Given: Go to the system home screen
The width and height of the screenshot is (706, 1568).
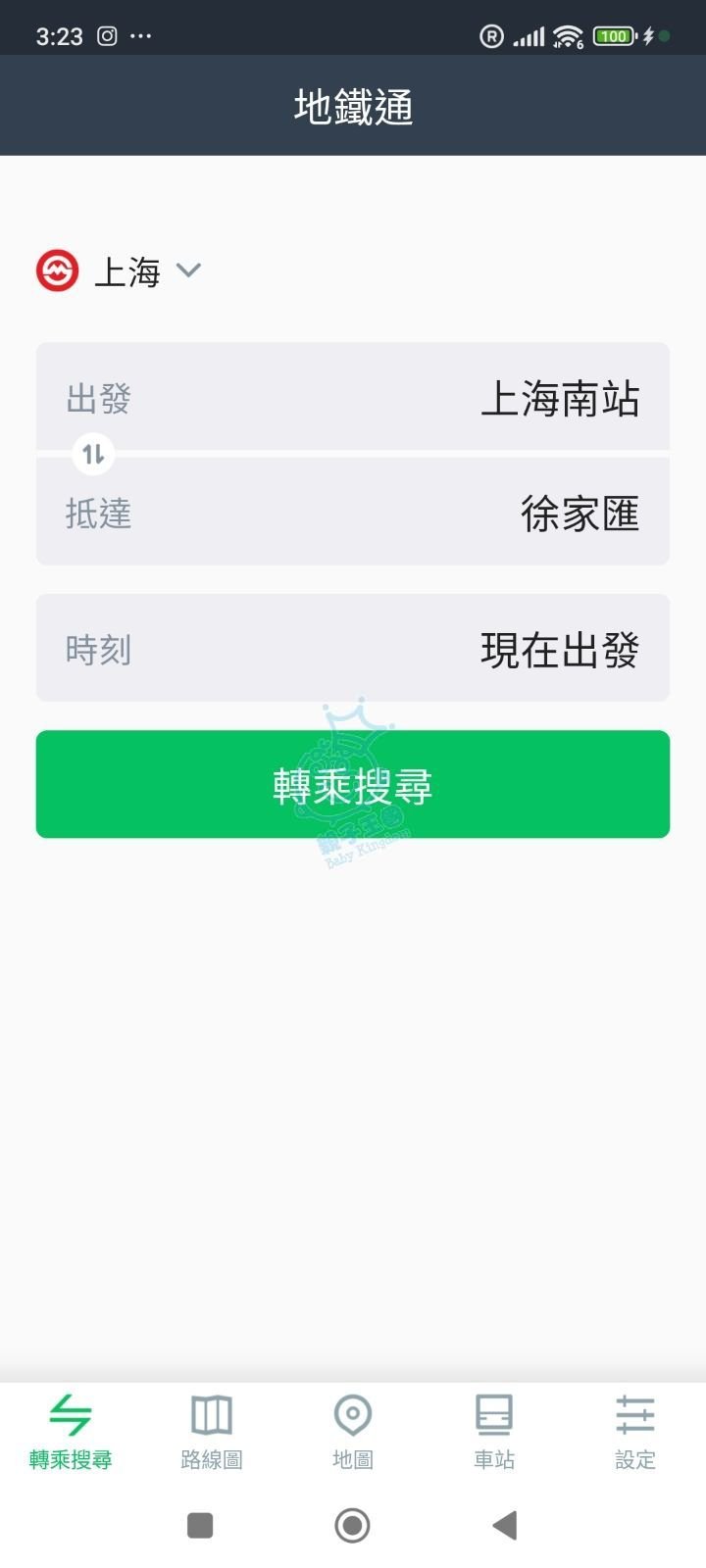Looking at the screenshot, I should coord(352,1525).
